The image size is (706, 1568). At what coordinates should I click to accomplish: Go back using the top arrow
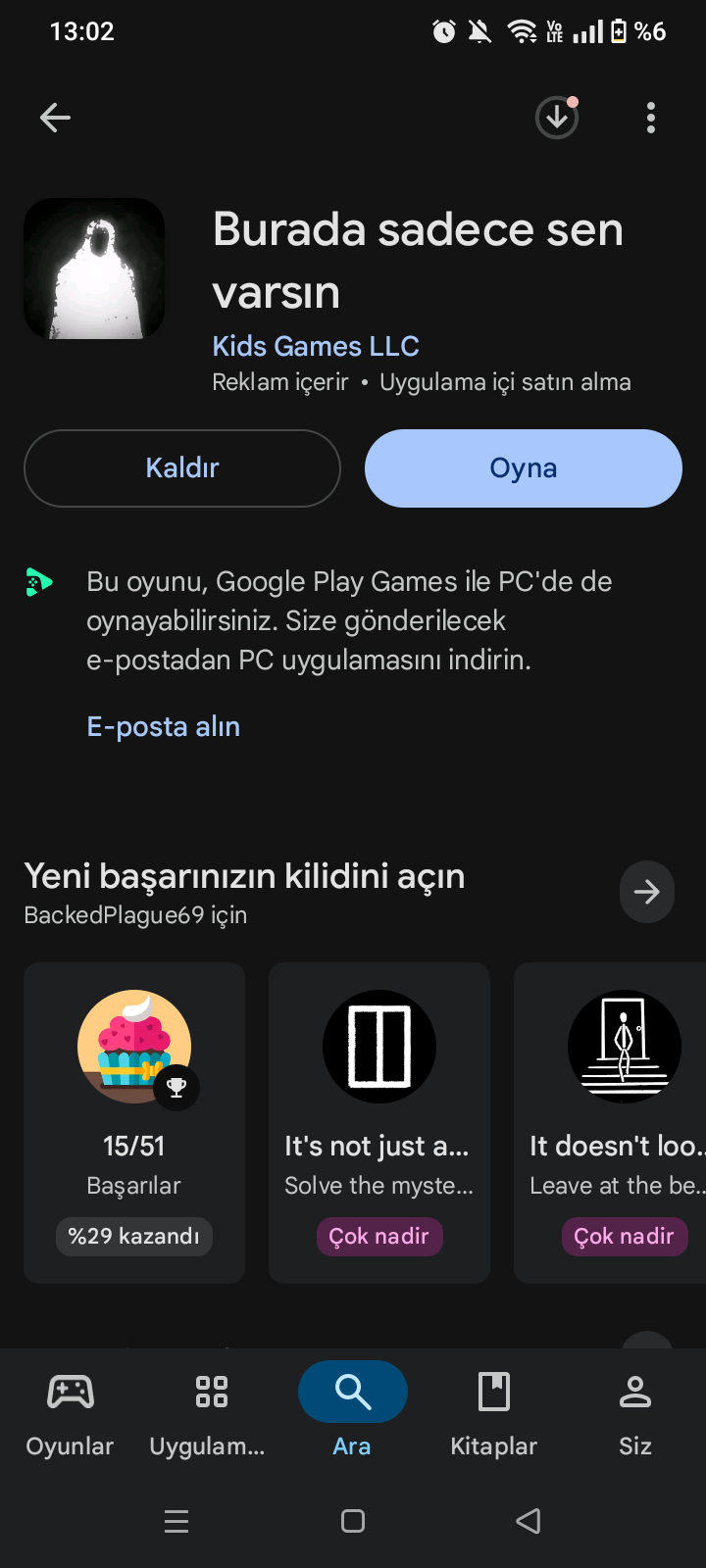click(55, 119)
